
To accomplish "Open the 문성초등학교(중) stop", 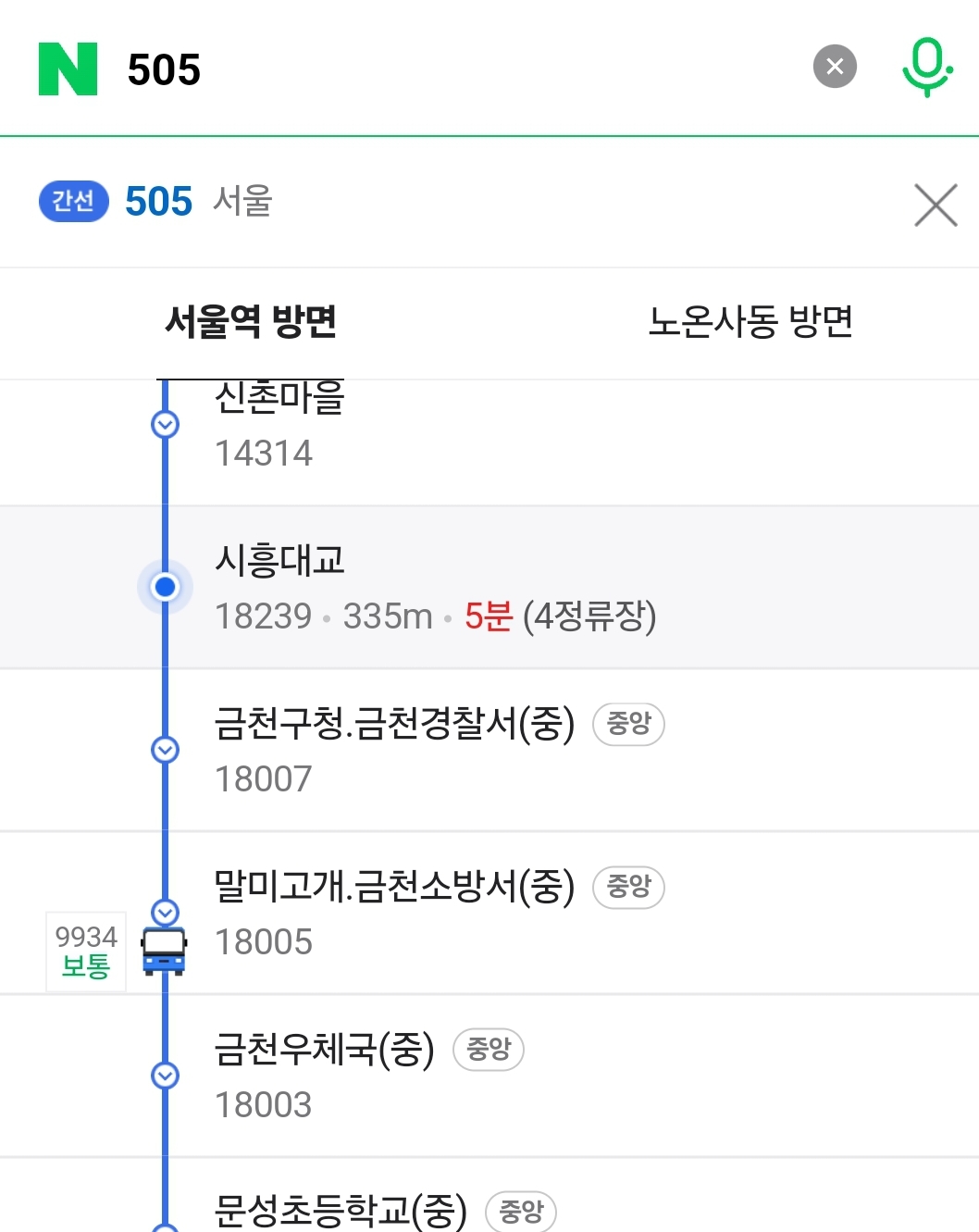I will point(489,1196).
